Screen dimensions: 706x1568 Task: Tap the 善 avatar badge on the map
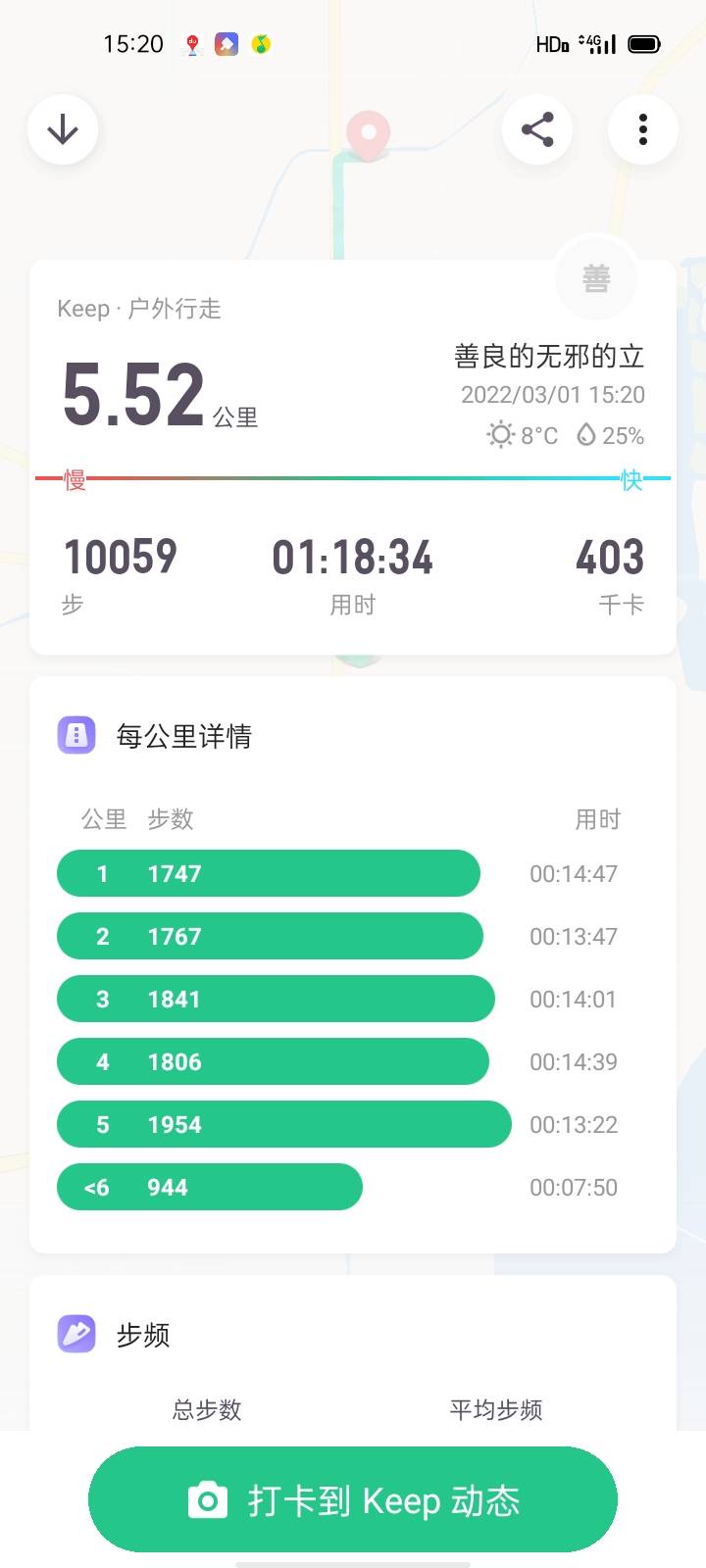(x=595, y=279)
